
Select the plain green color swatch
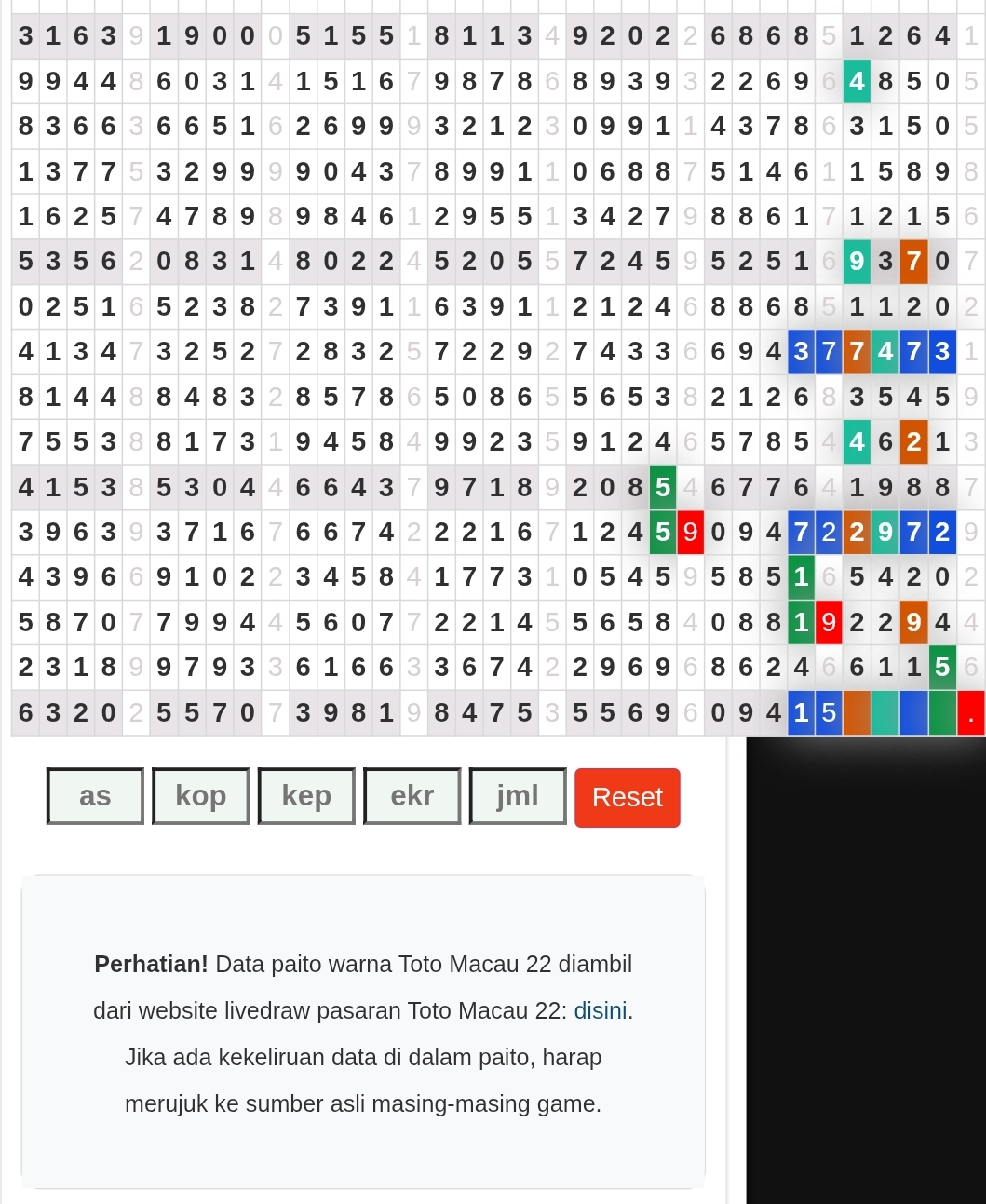[x=942, y=713]
